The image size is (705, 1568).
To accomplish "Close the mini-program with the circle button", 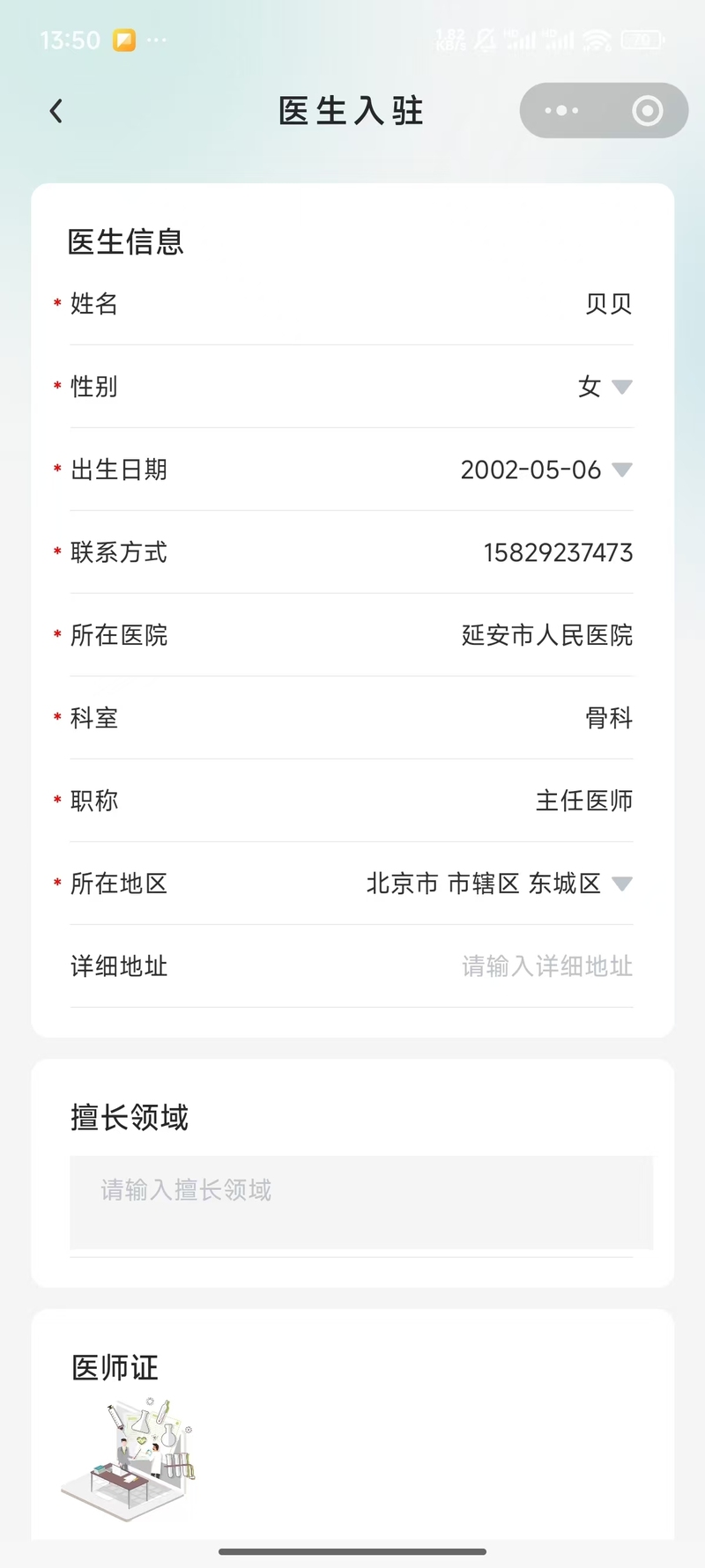I will tap(648, 111).
